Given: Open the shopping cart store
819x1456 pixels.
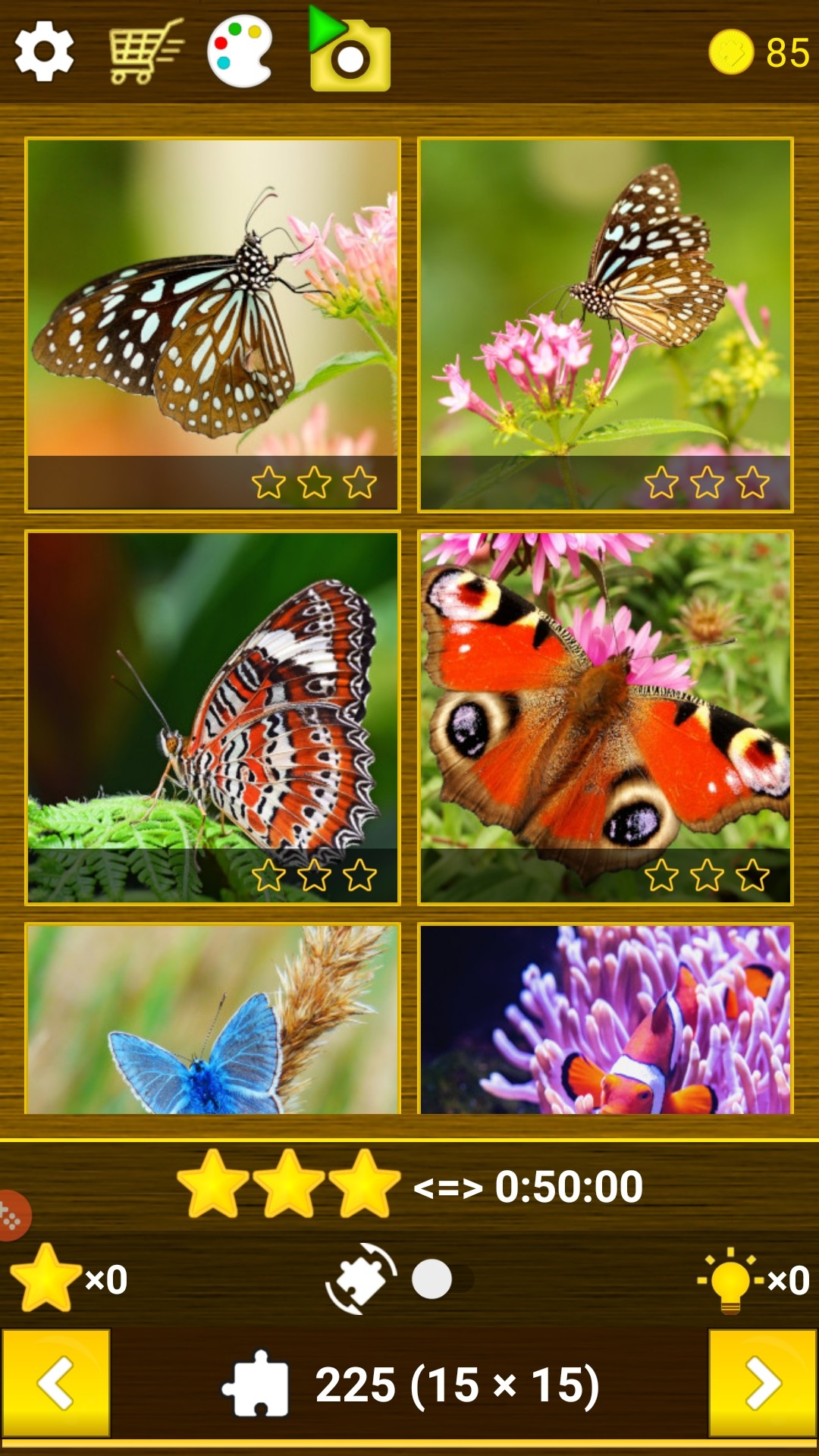Looking at the screenshot, I should pos(146,52).
